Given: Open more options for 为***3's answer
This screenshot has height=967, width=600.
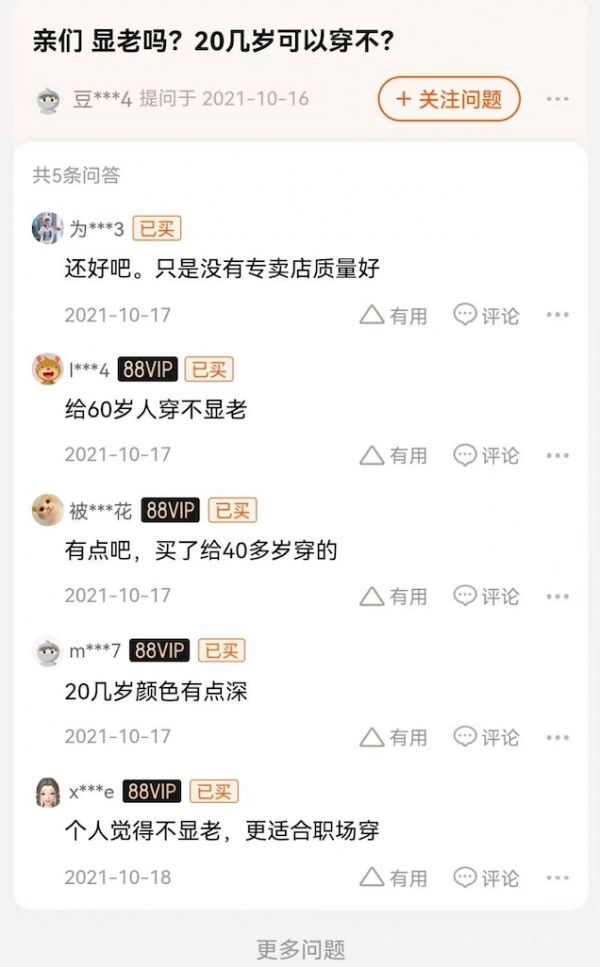Looking at the screenshot, I should [557, 315].
